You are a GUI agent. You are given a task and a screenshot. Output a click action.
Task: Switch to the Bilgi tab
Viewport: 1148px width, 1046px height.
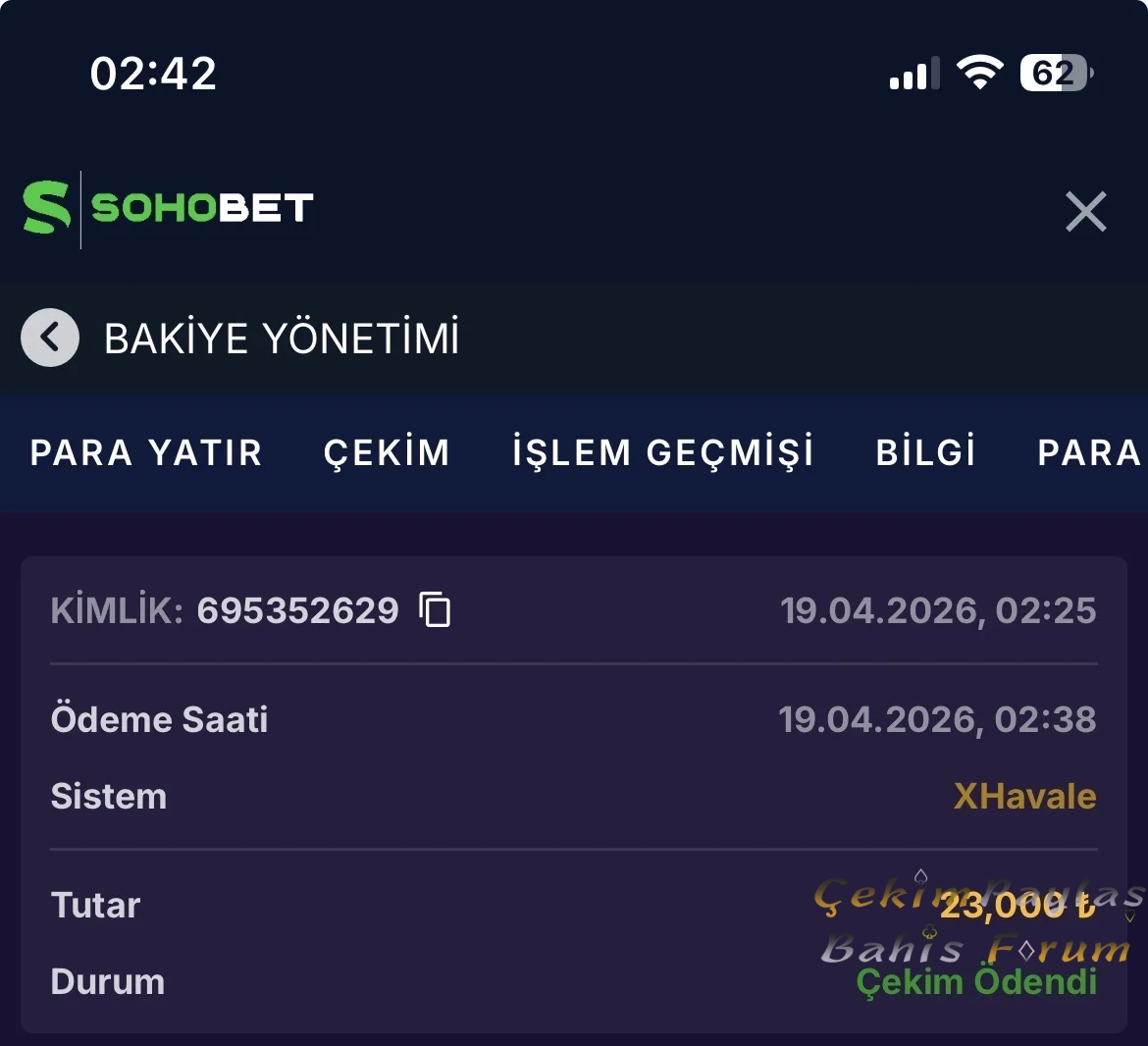pos(925,452)
